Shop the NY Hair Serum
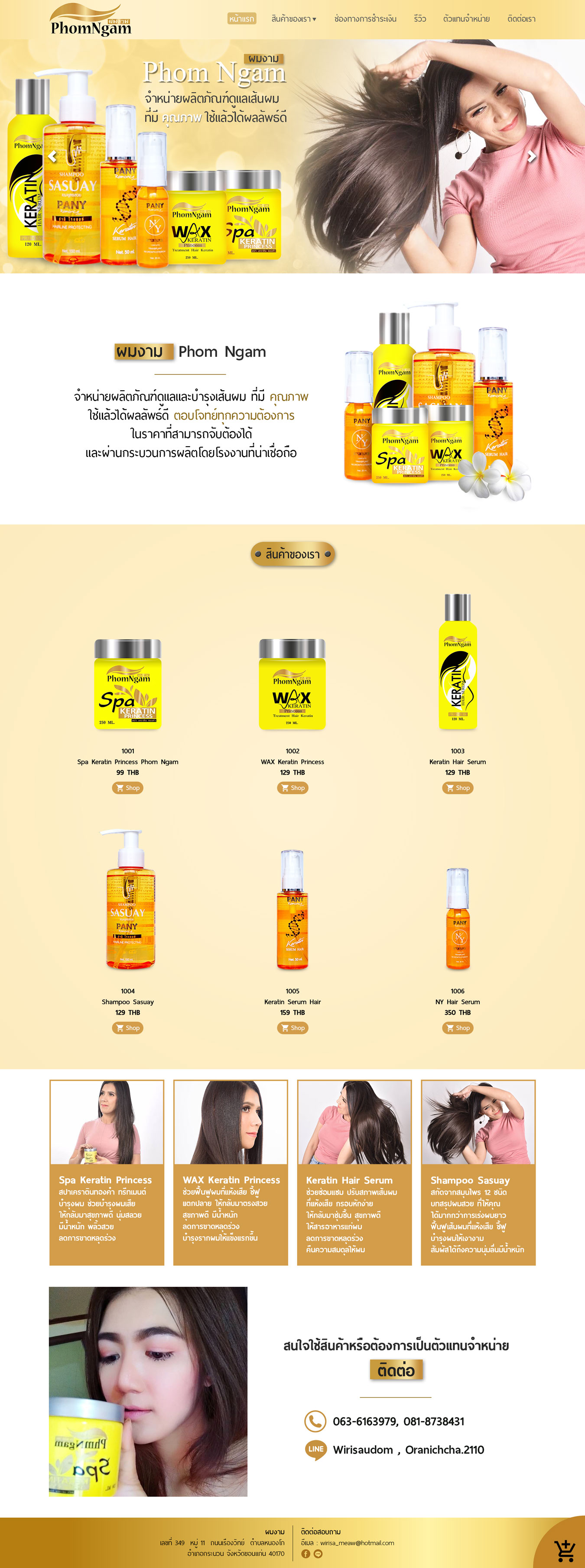585x1568 pixels. [x=457, y=1027]
